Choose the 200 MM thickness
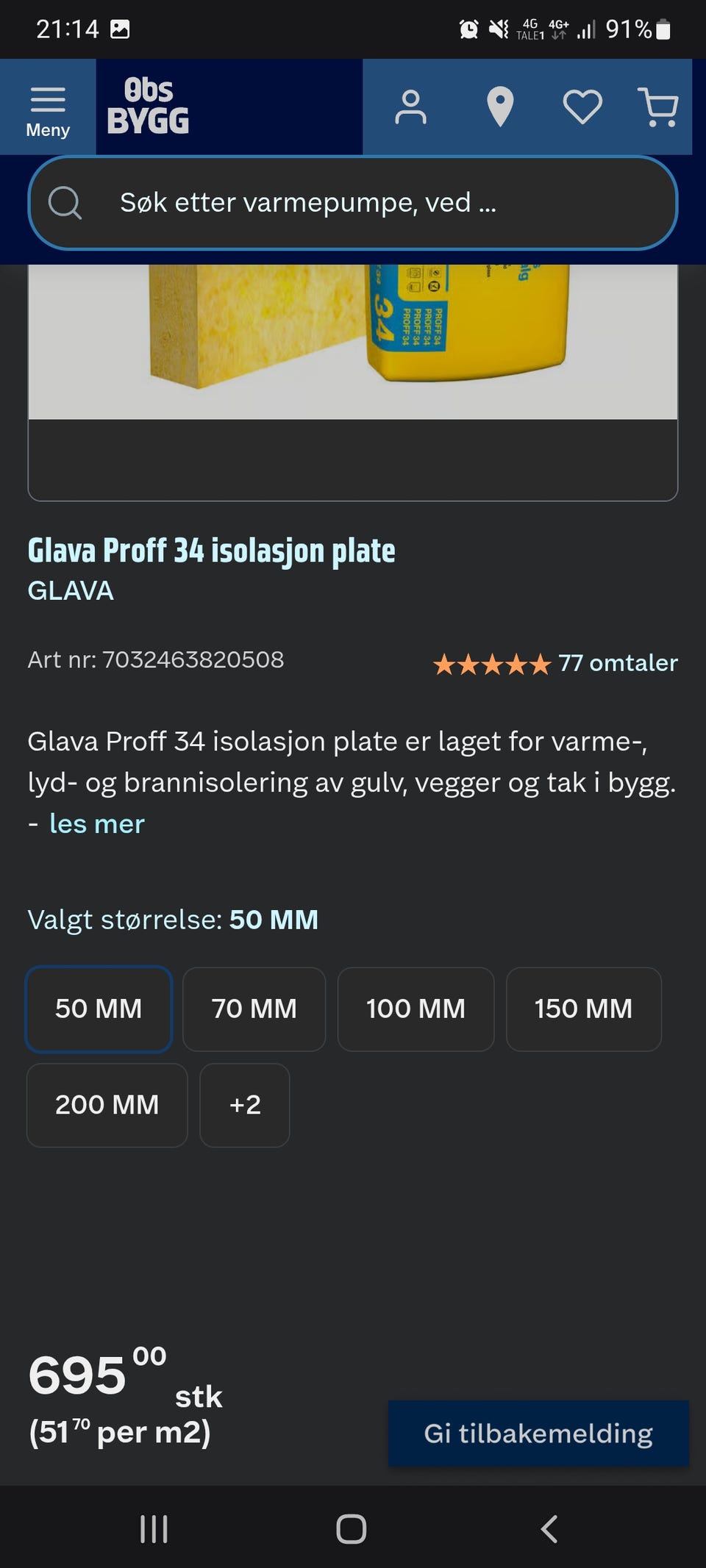Screen dimensions: 706x1568 pos(107,1106)
